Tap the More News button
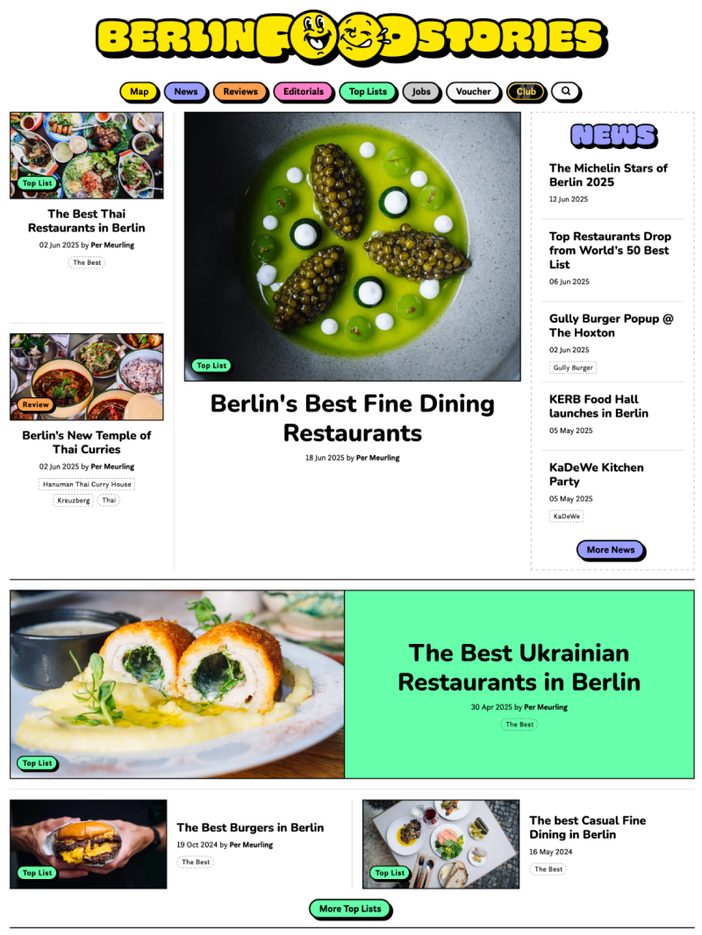 click(610, 550)
